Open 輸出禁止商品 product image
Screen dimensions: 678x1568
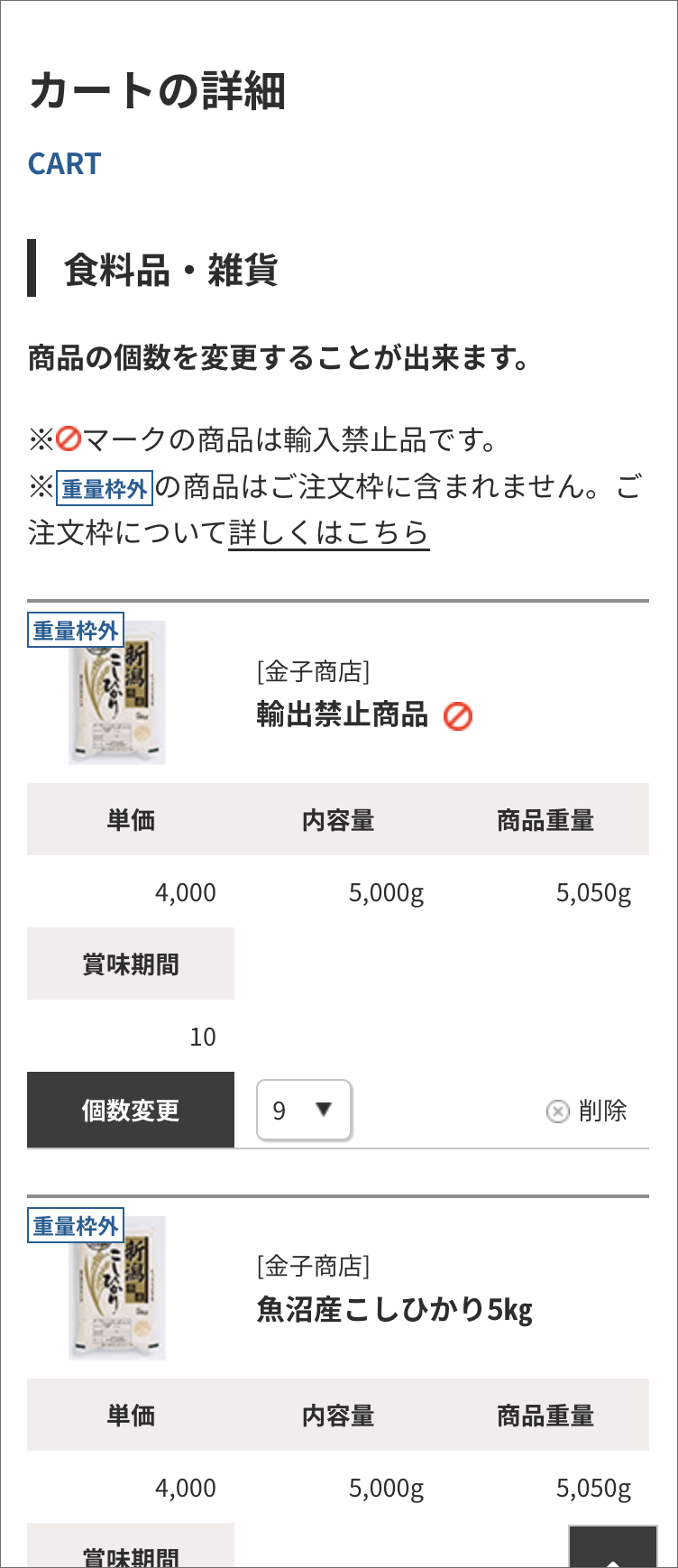click(117, 693)
